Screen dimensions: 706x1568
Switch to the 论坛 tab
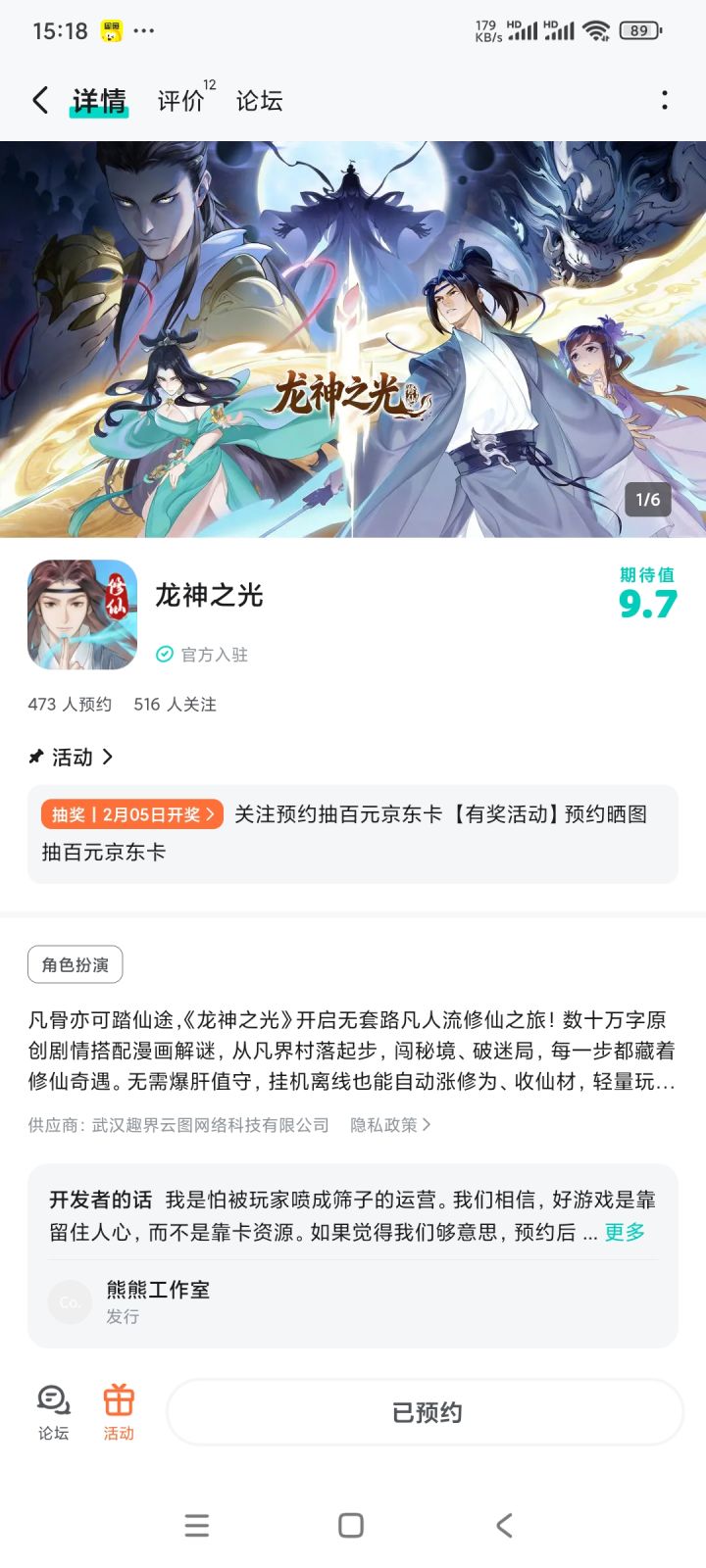pos(260,101)
